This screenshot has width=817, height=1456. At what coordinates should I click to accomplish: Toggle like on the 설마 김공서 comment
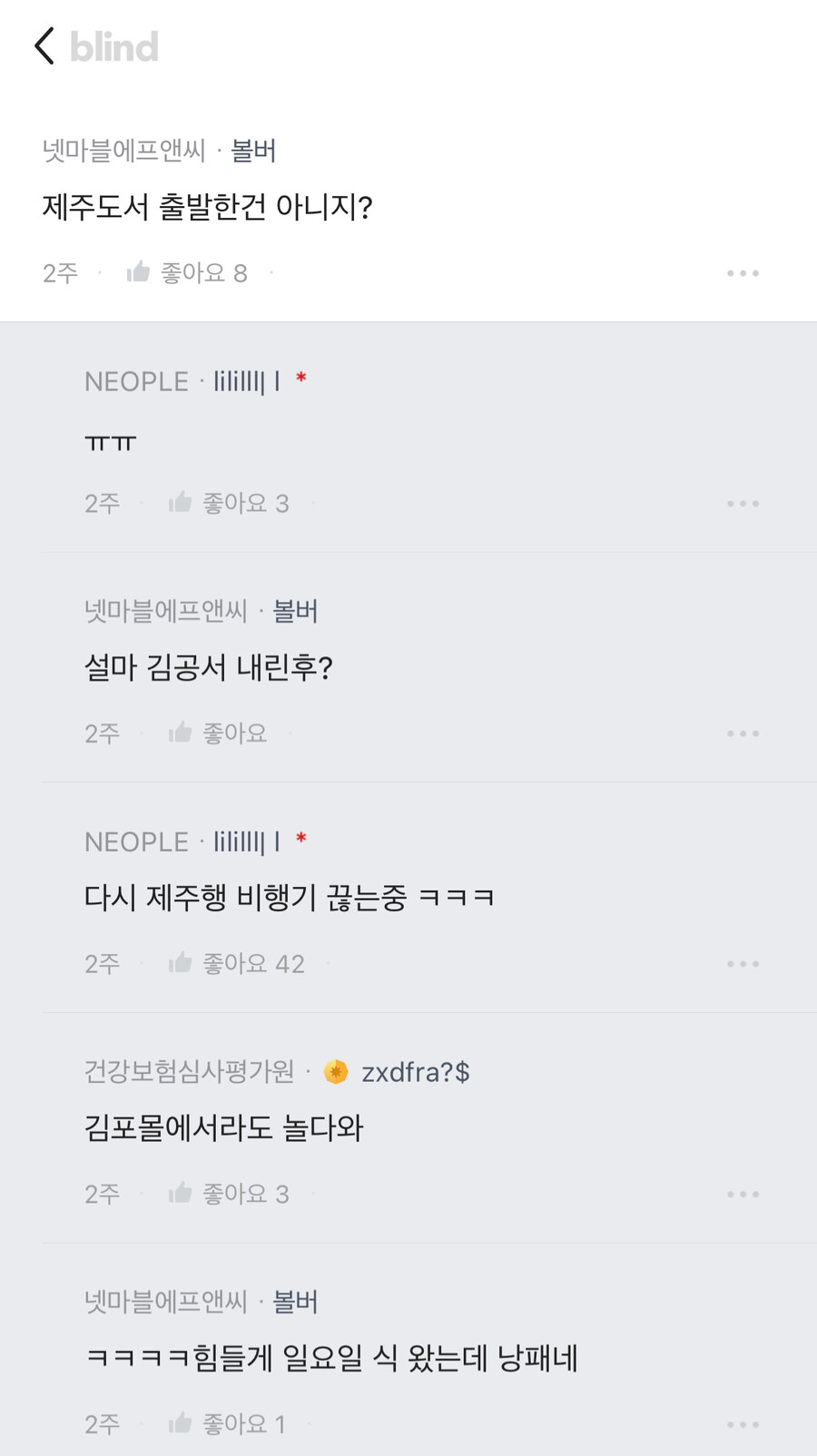181,733
